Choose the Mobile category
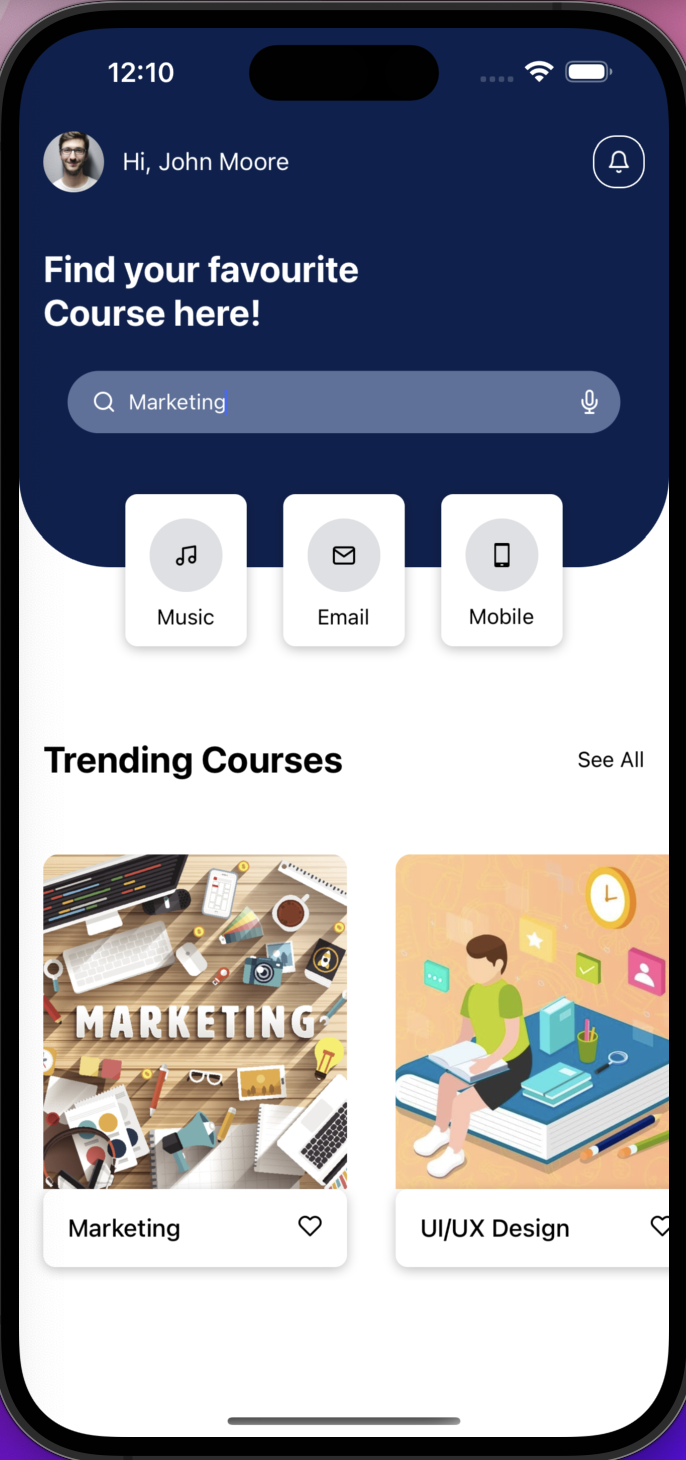686x1460 pixels. click(502, 570)
